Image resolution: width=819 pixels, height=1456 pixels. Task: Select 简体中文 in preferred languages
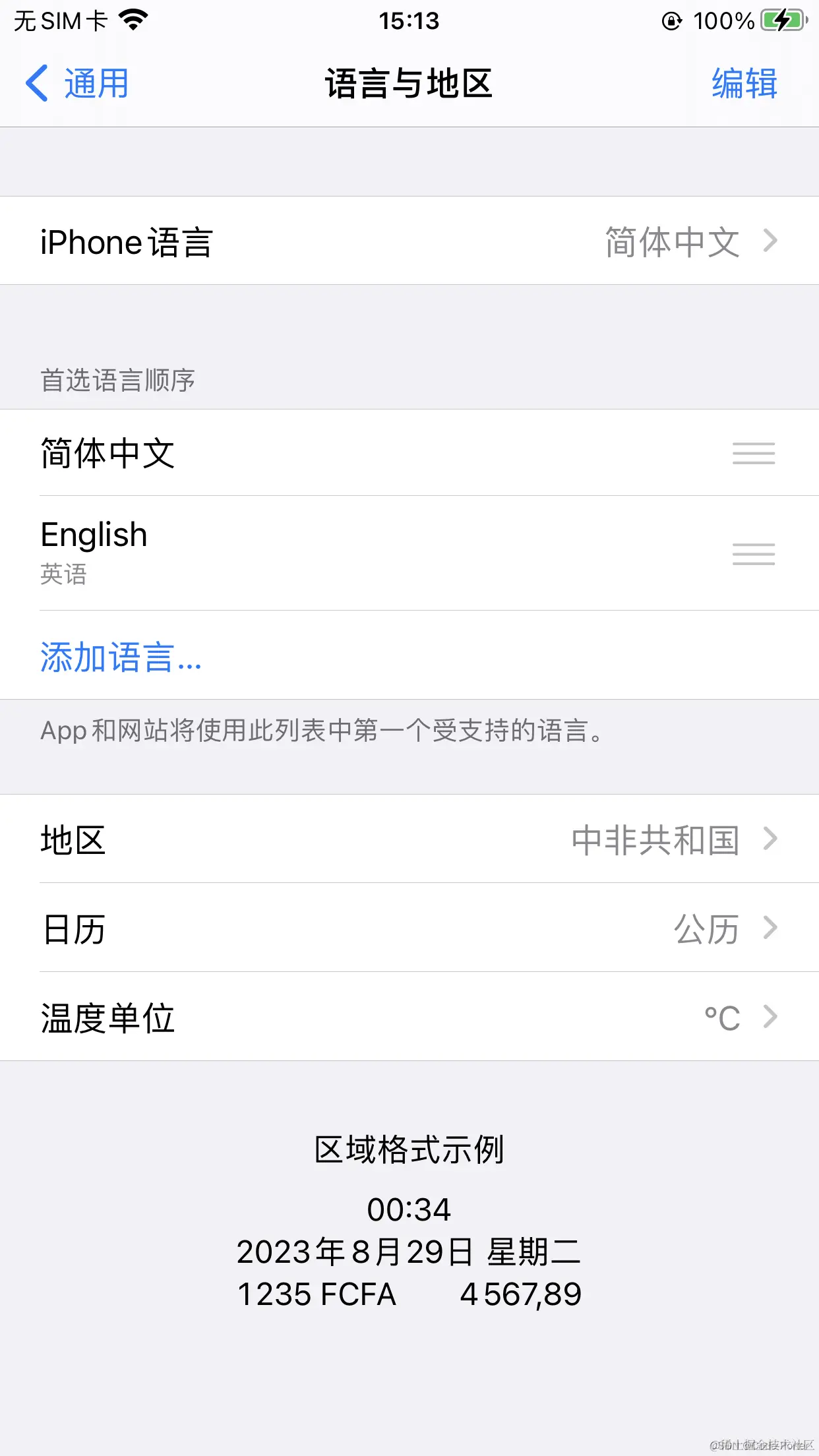[409, 453]
